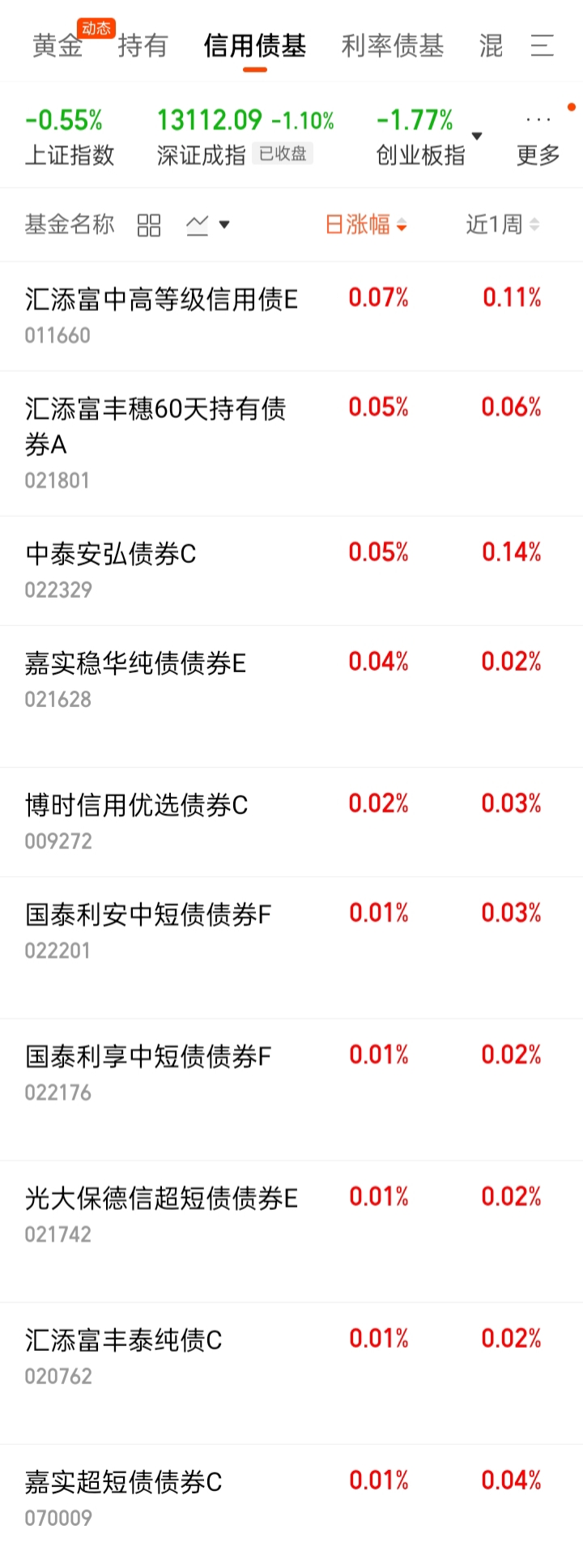
Task: Open fund 博时信用优选债券C
Action: [137, 820]
